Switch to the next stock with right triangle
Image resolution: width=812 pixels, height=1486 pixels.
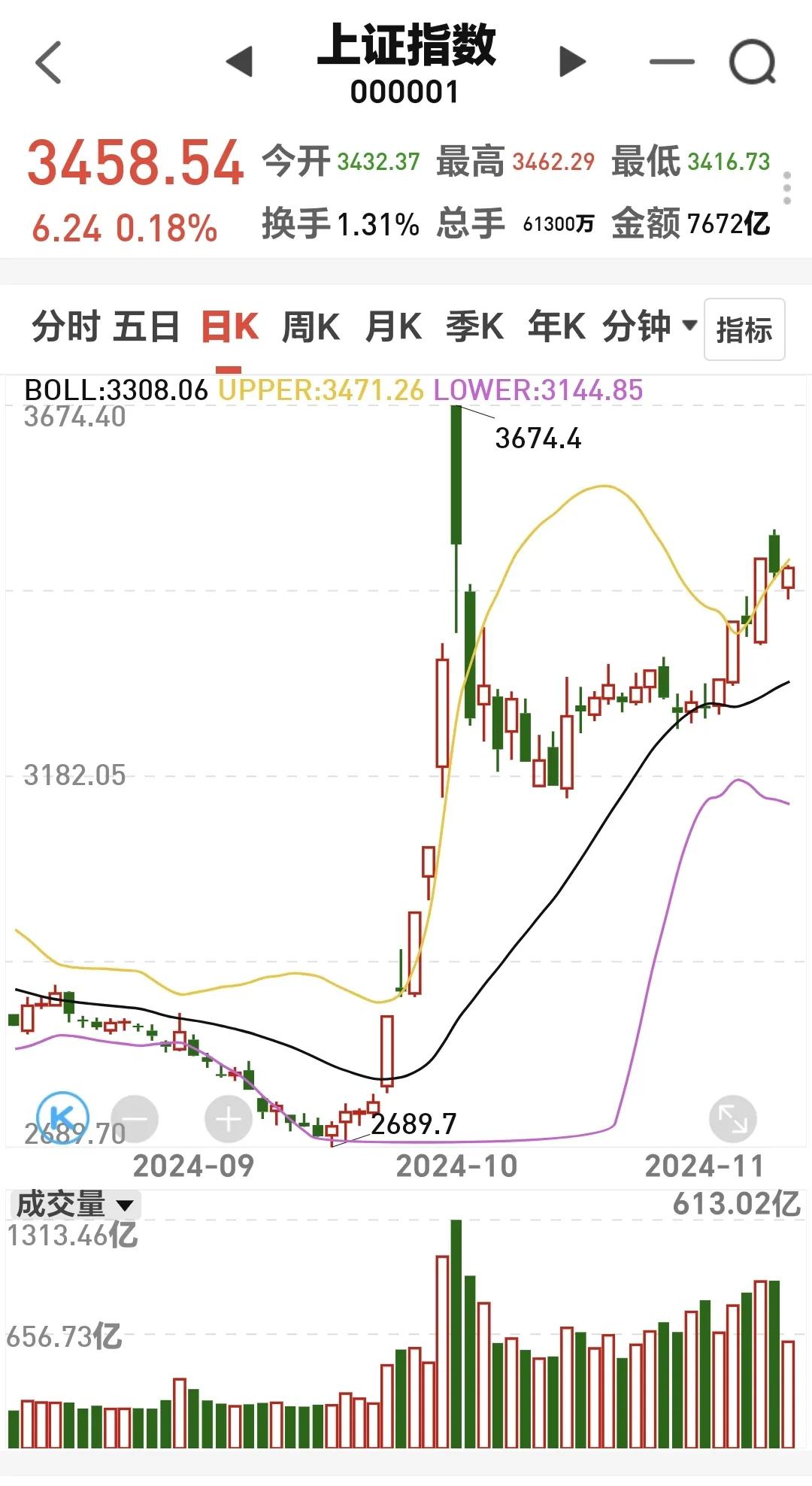pos(572,62)
